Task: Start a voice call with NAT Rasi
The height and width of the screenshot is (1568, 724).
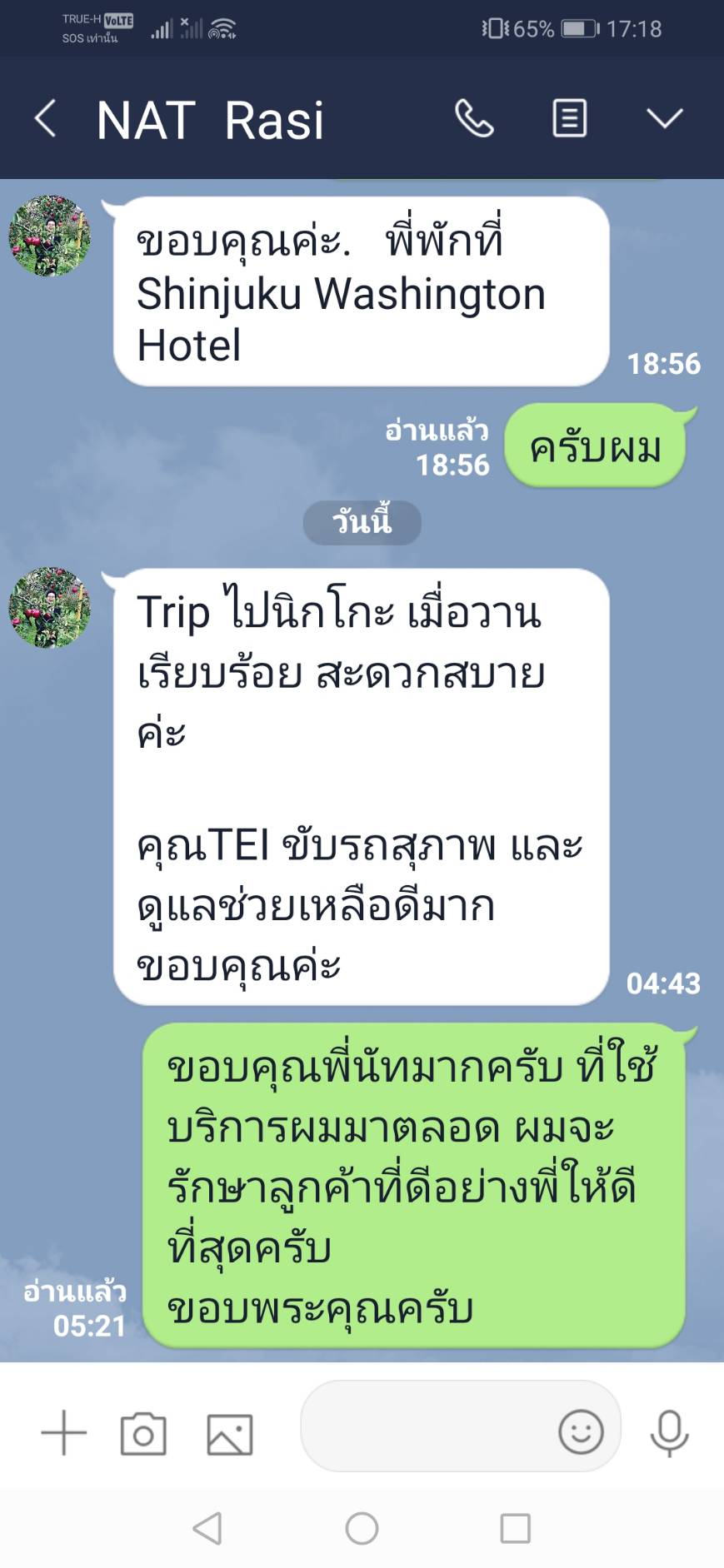Action: [474, 118]
